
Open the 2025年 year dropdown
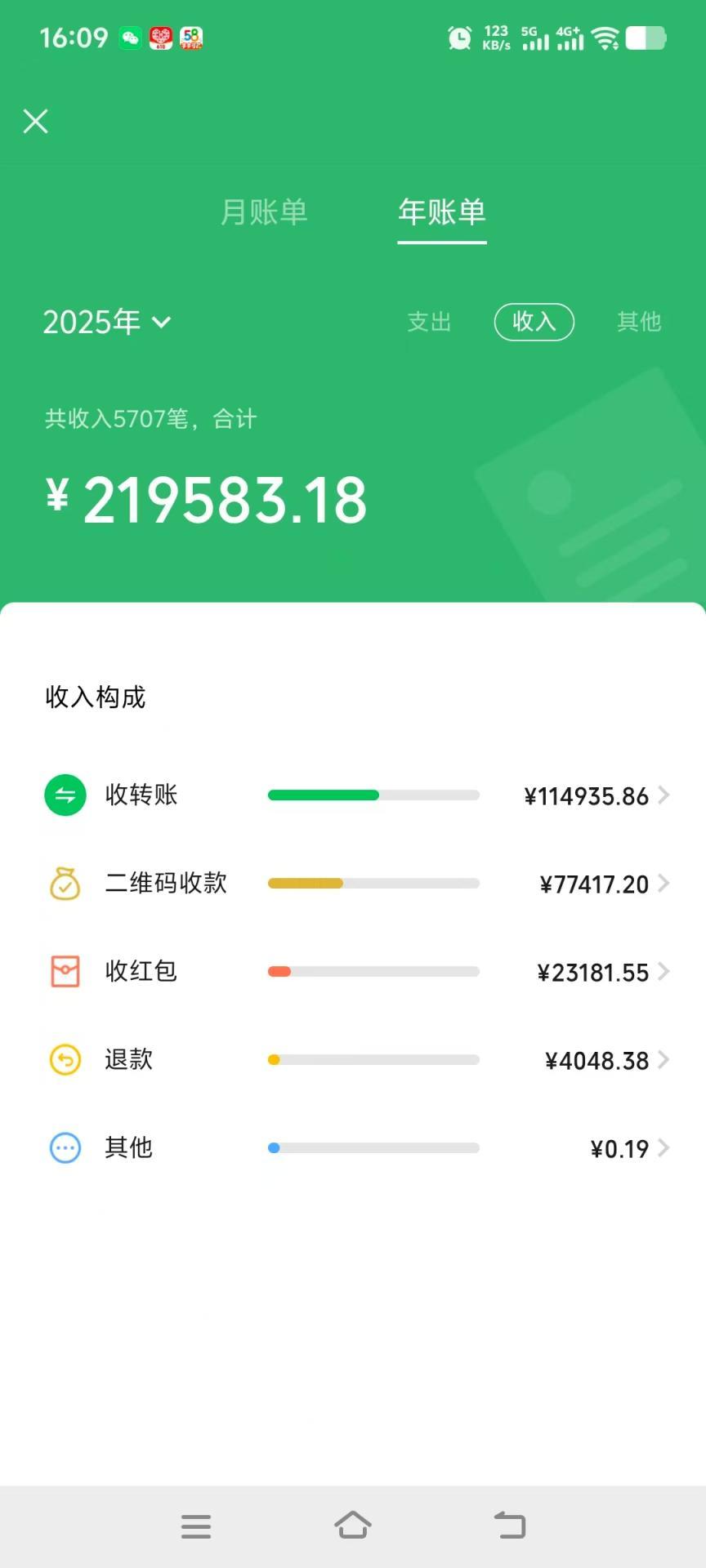(x=107, y=322)
